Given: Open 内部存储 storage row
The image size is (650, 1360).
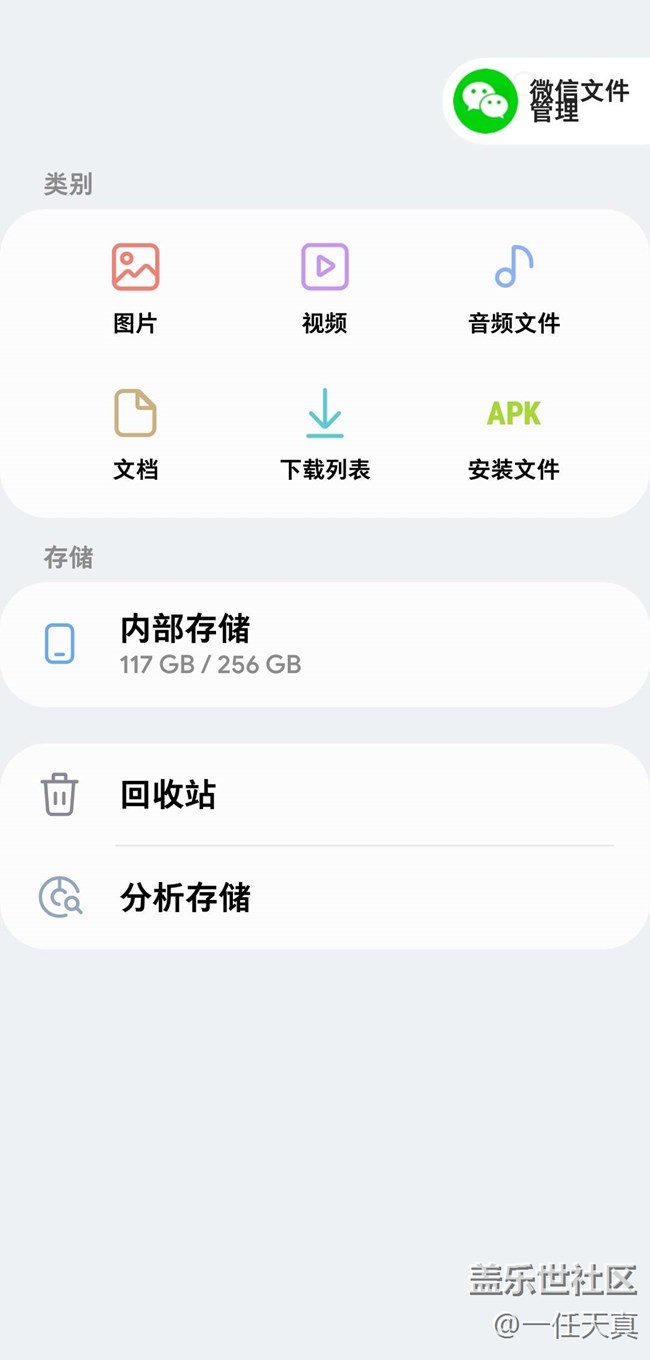Looking at the screenshot, I should click(325, 645).
